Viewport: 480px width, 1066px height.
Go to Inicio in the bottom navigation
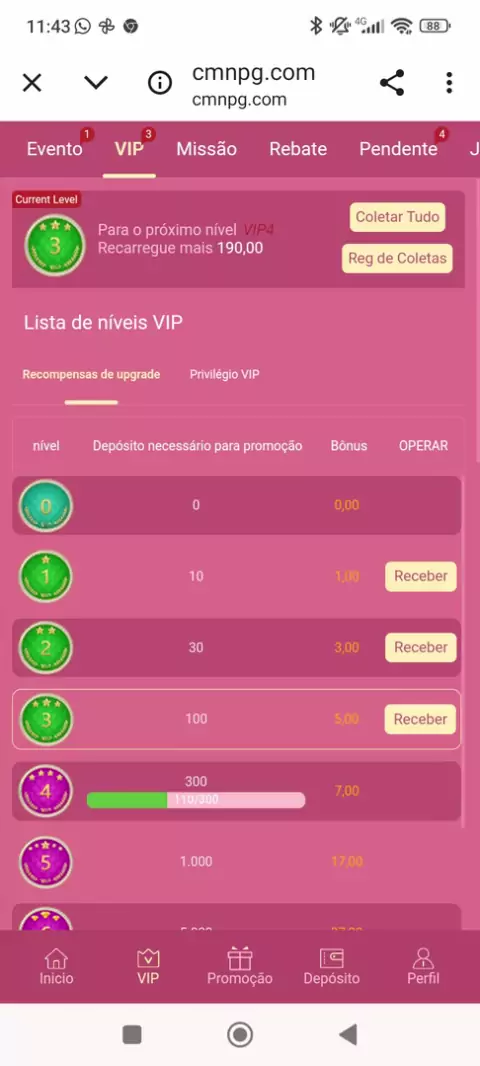click(56, 967)
